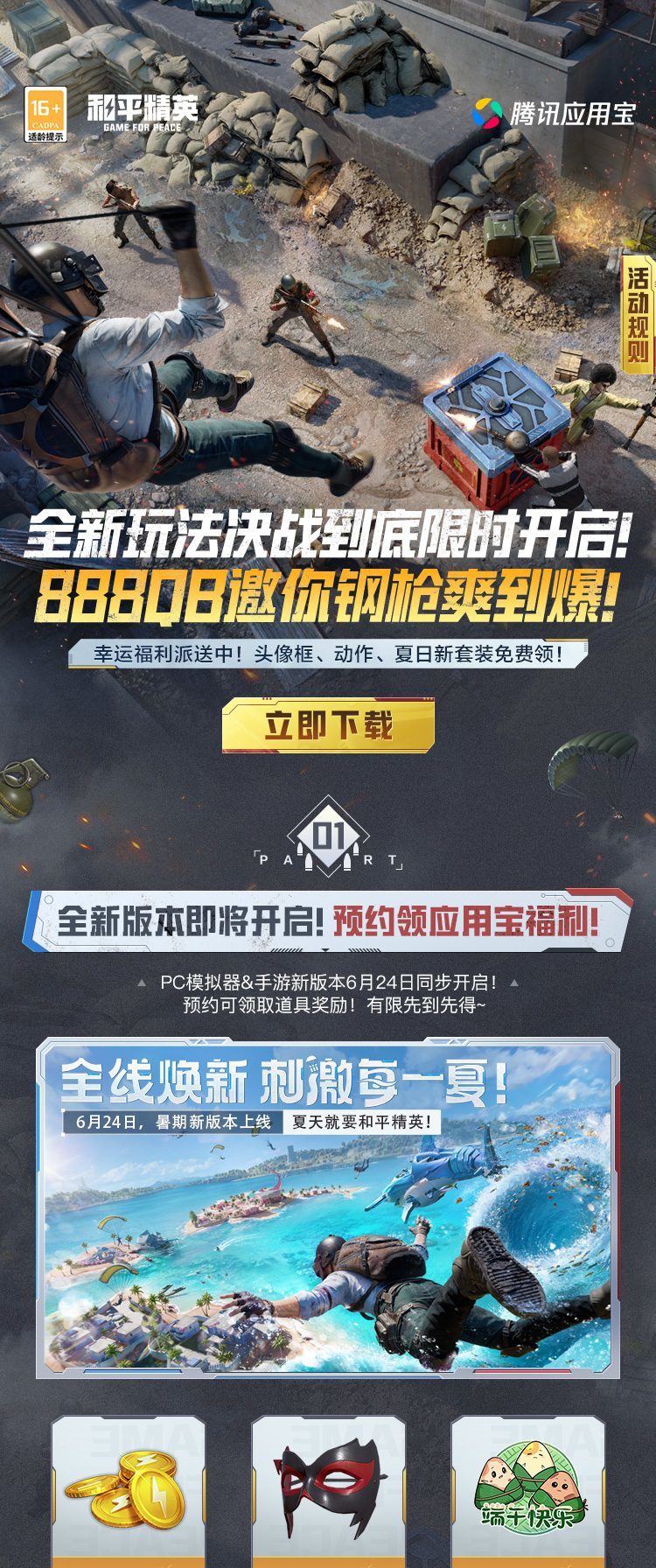Open the 活动规则 activity rules tab
This screenshot has height=1568, width=656.
pos(638,315)
